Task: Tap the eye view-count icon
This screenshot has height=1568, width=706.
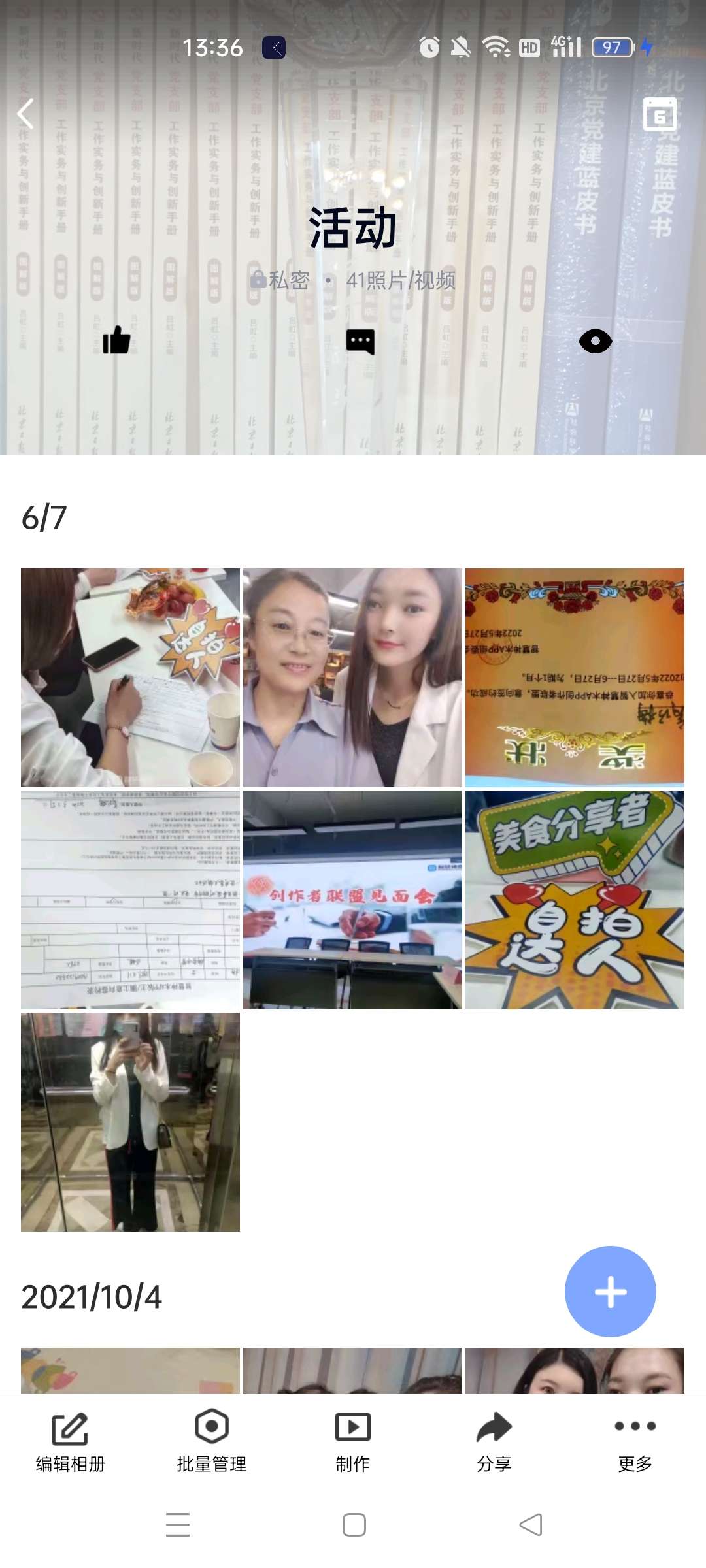Action: [x=595, y=341]
